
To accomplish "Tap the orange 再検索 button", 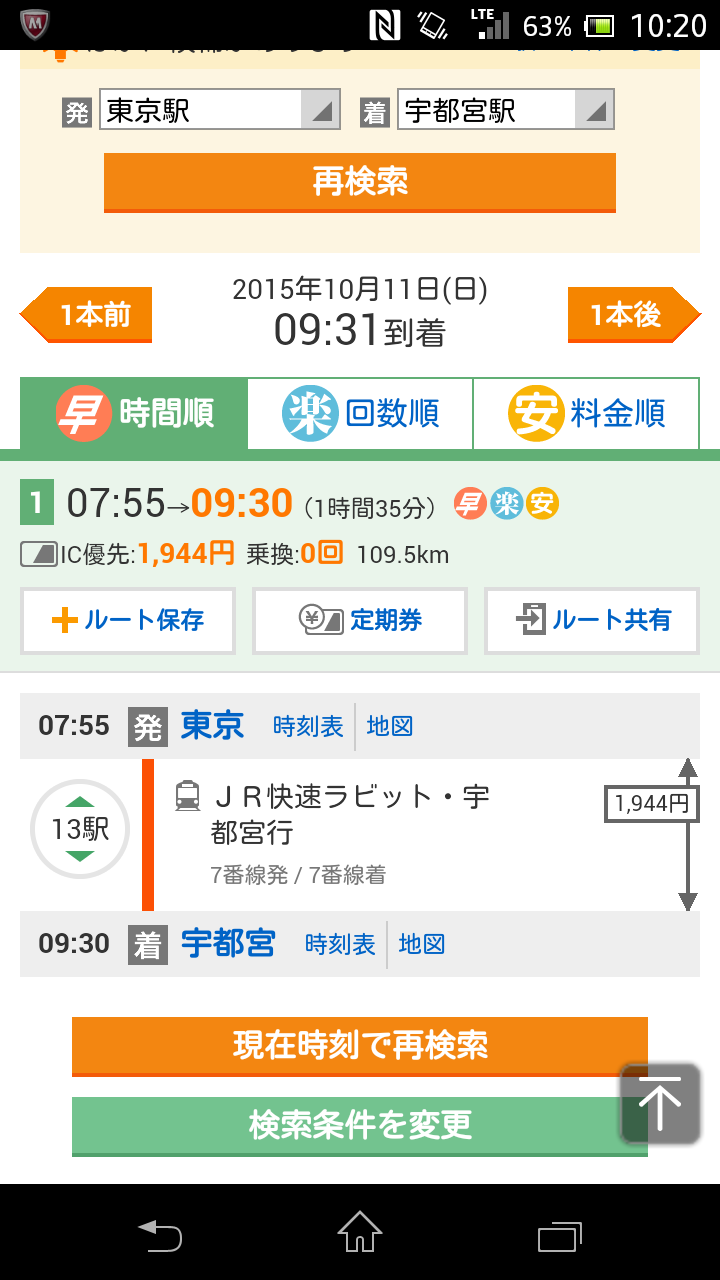I will (360, 182).
